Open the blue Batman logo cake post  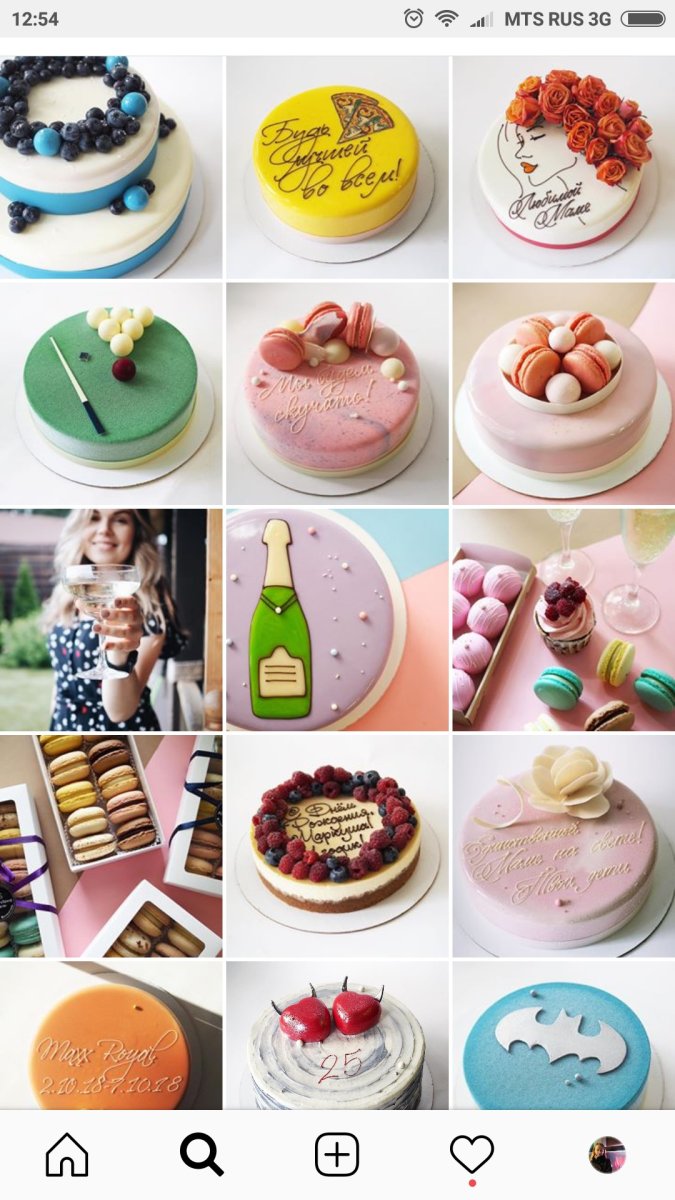pyautogui.click(x=564, y=1036)
